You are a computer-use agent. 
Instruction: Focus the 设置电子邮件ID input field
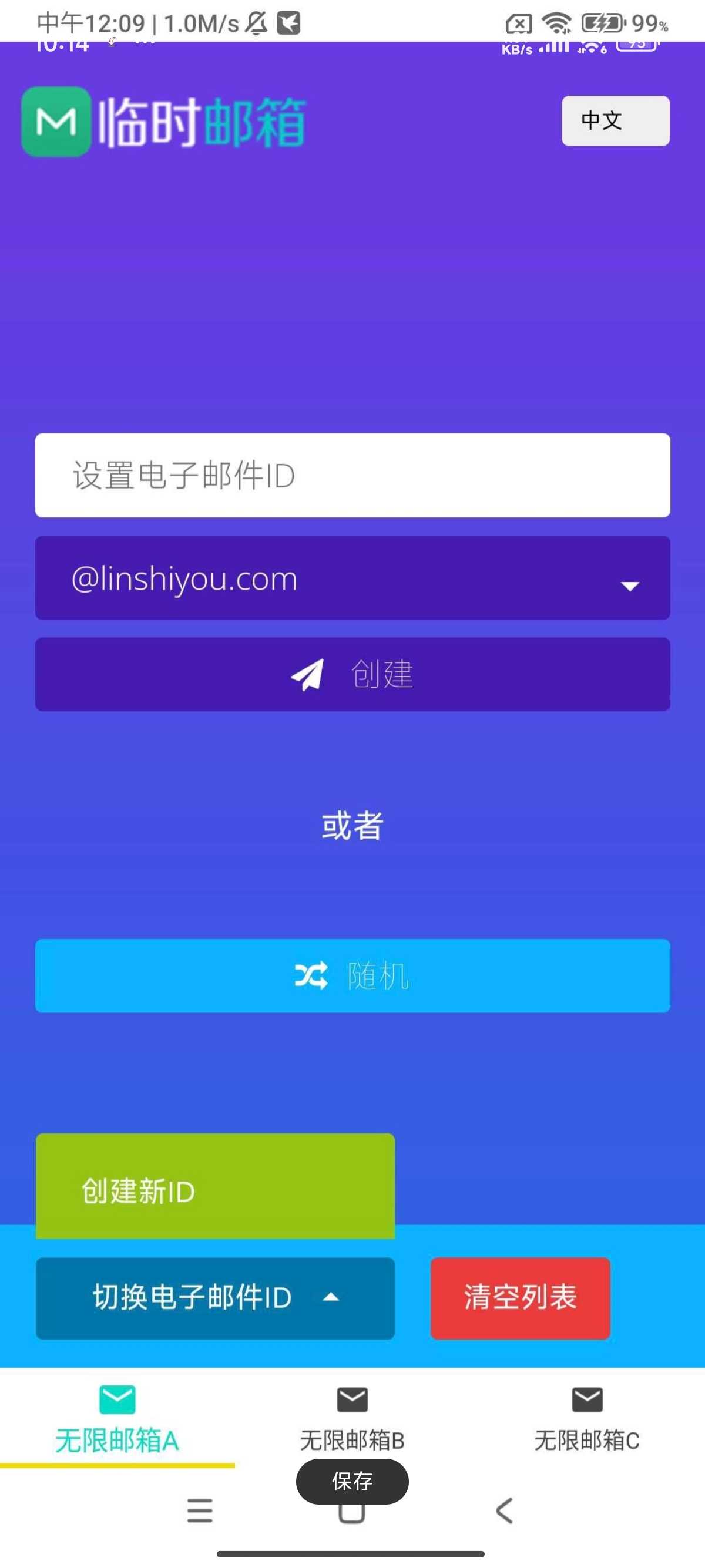(x=352, y=475)
